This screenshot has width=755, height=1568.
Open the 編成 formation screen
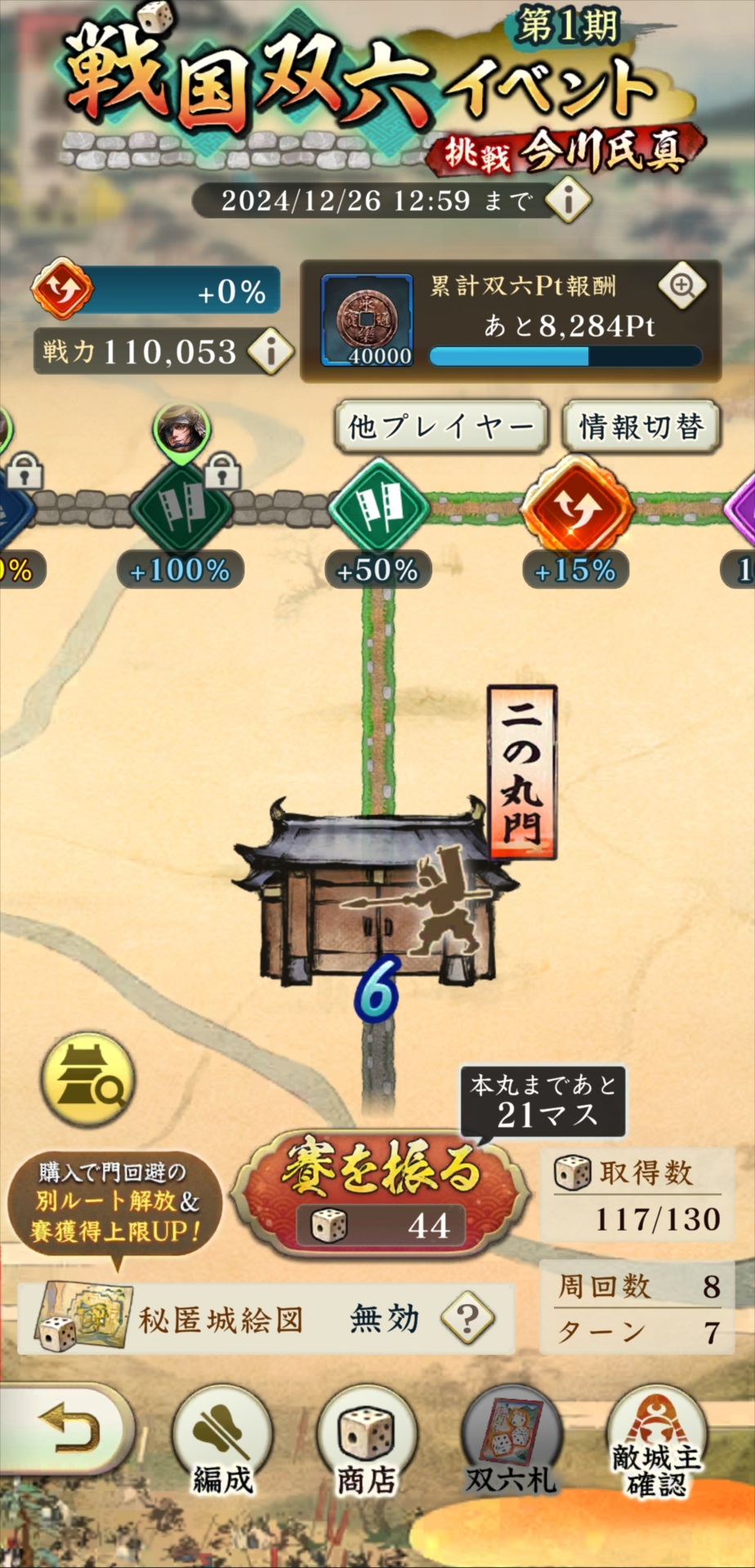click(222, 1441)
